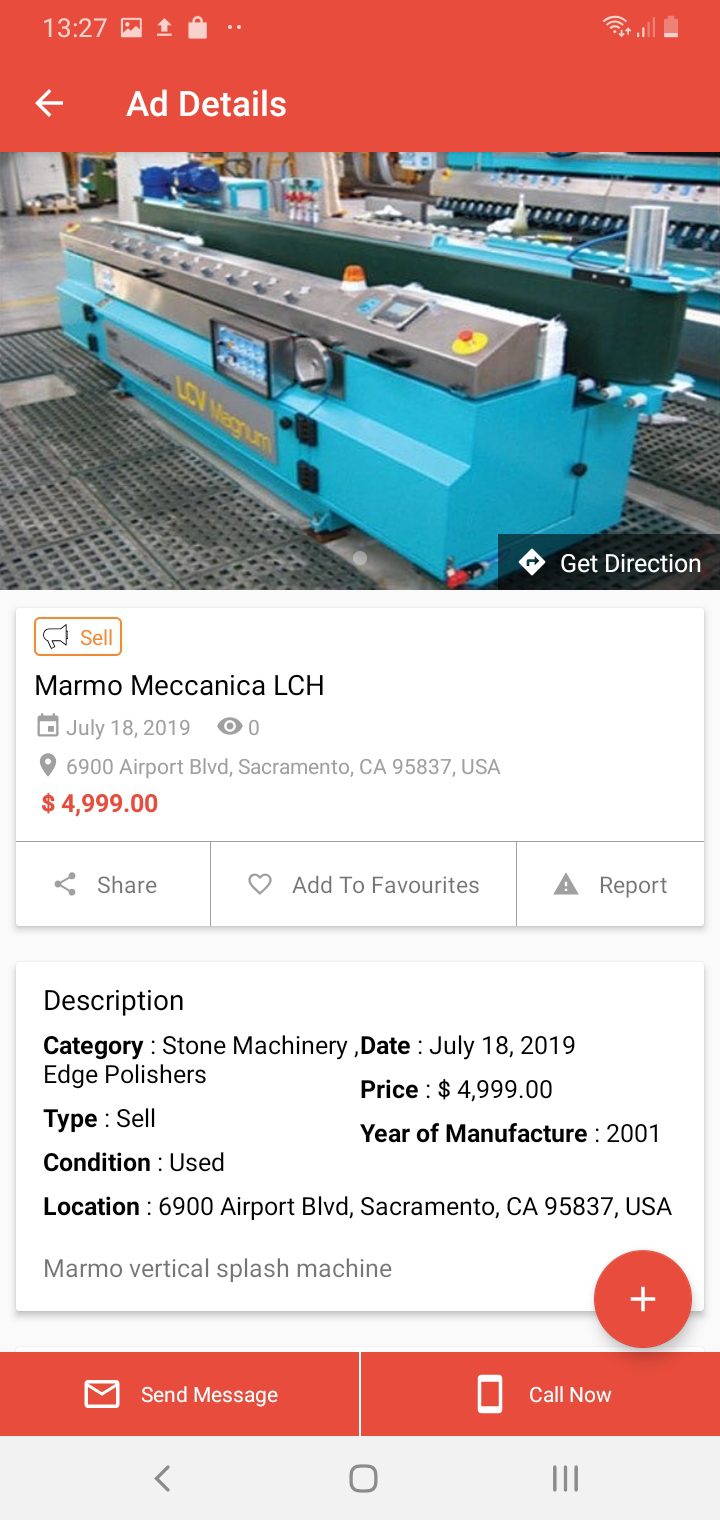This screenshot has width=720, height=1520.
Task: Send Message to the seller
Action: point(180,1394)
